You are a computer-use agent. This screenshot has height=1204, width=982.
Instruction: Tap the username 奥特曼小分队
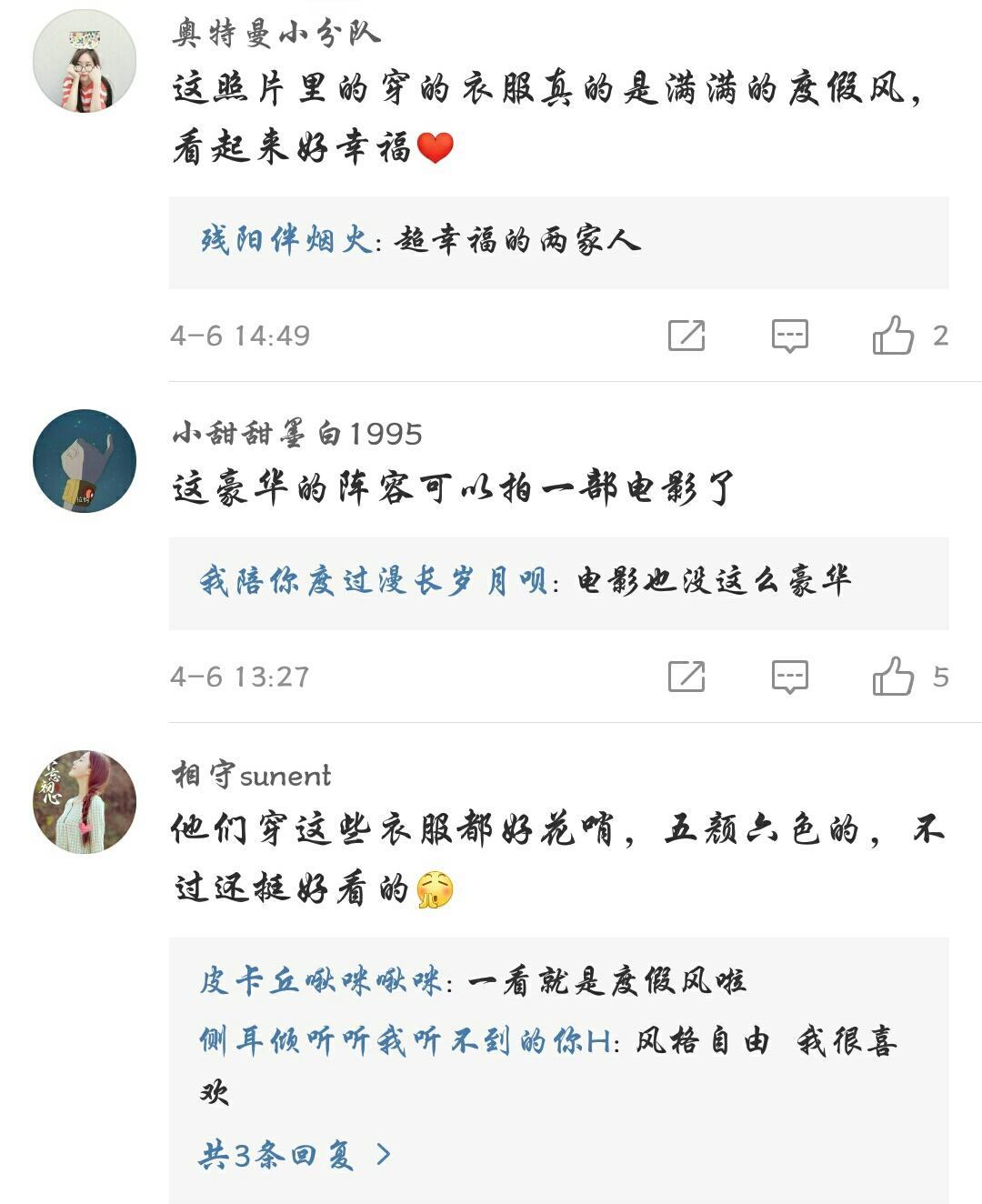(x=276, y=34)
